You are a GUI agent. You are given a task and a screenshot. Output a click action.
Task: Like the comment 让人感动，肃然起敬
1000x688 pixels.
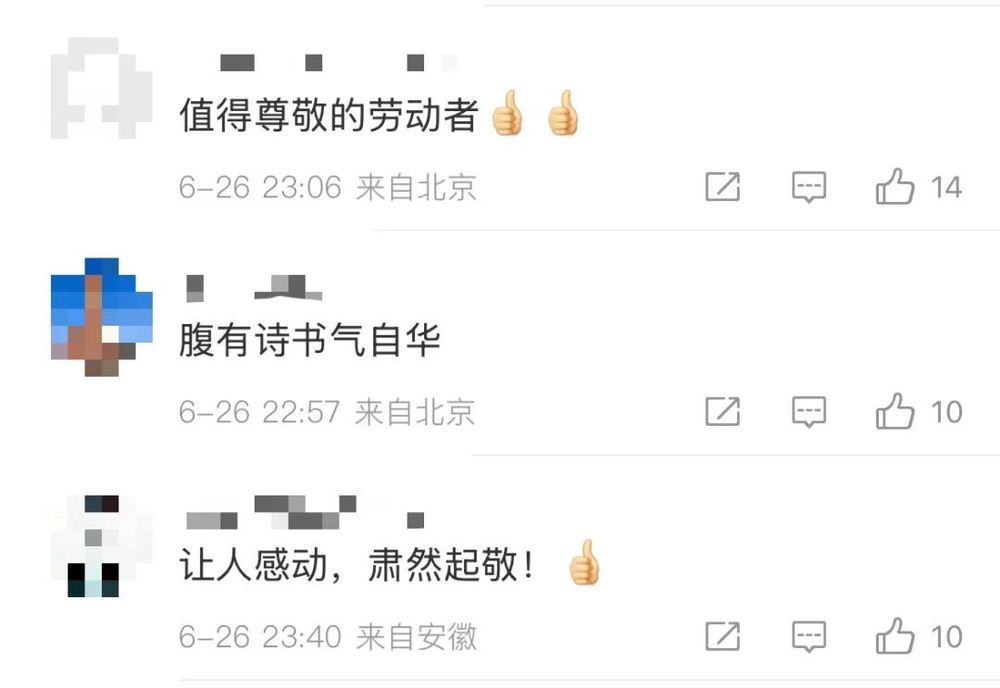point(895,636)
